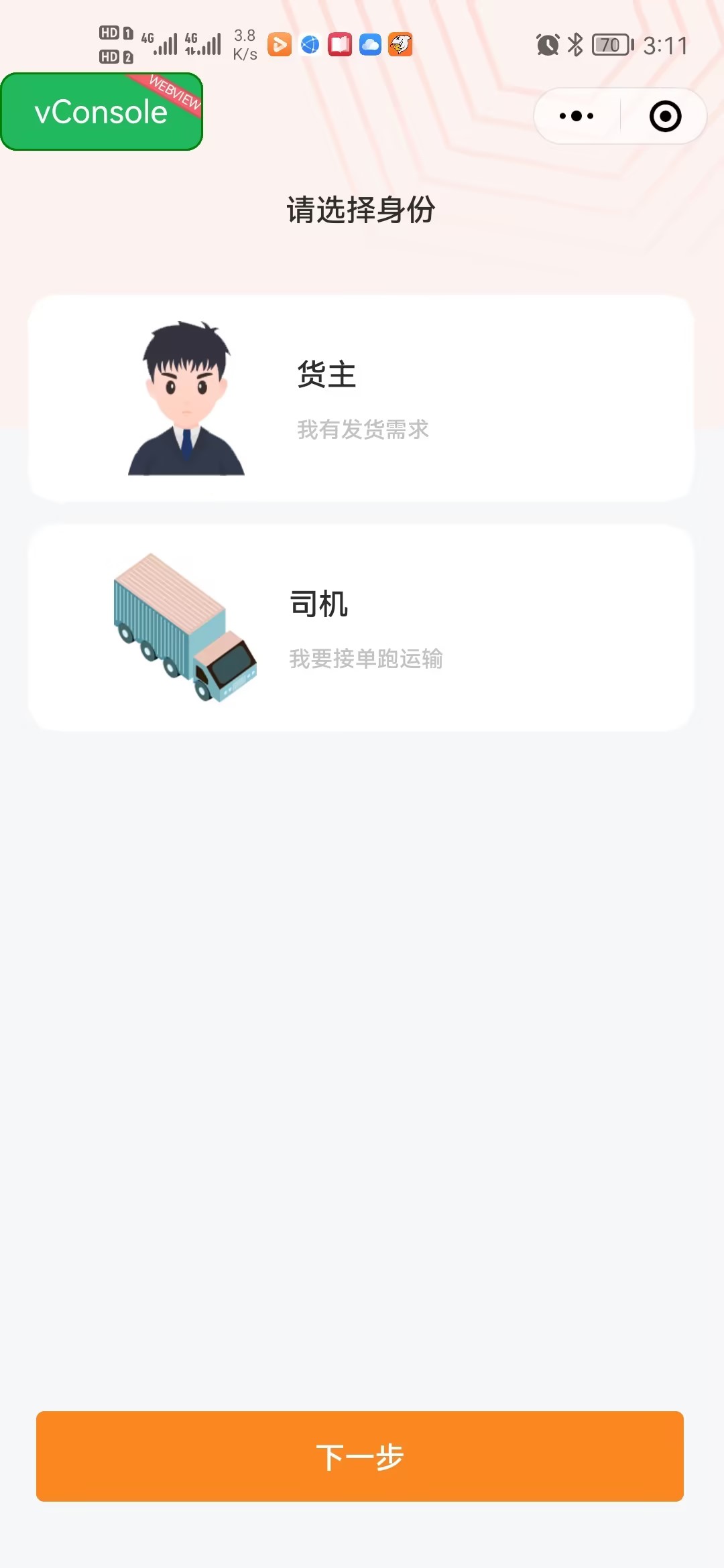This screenshot has width=724, height=1568.
Task: Select the 货主 identity card
Action: tap(361, 399)
